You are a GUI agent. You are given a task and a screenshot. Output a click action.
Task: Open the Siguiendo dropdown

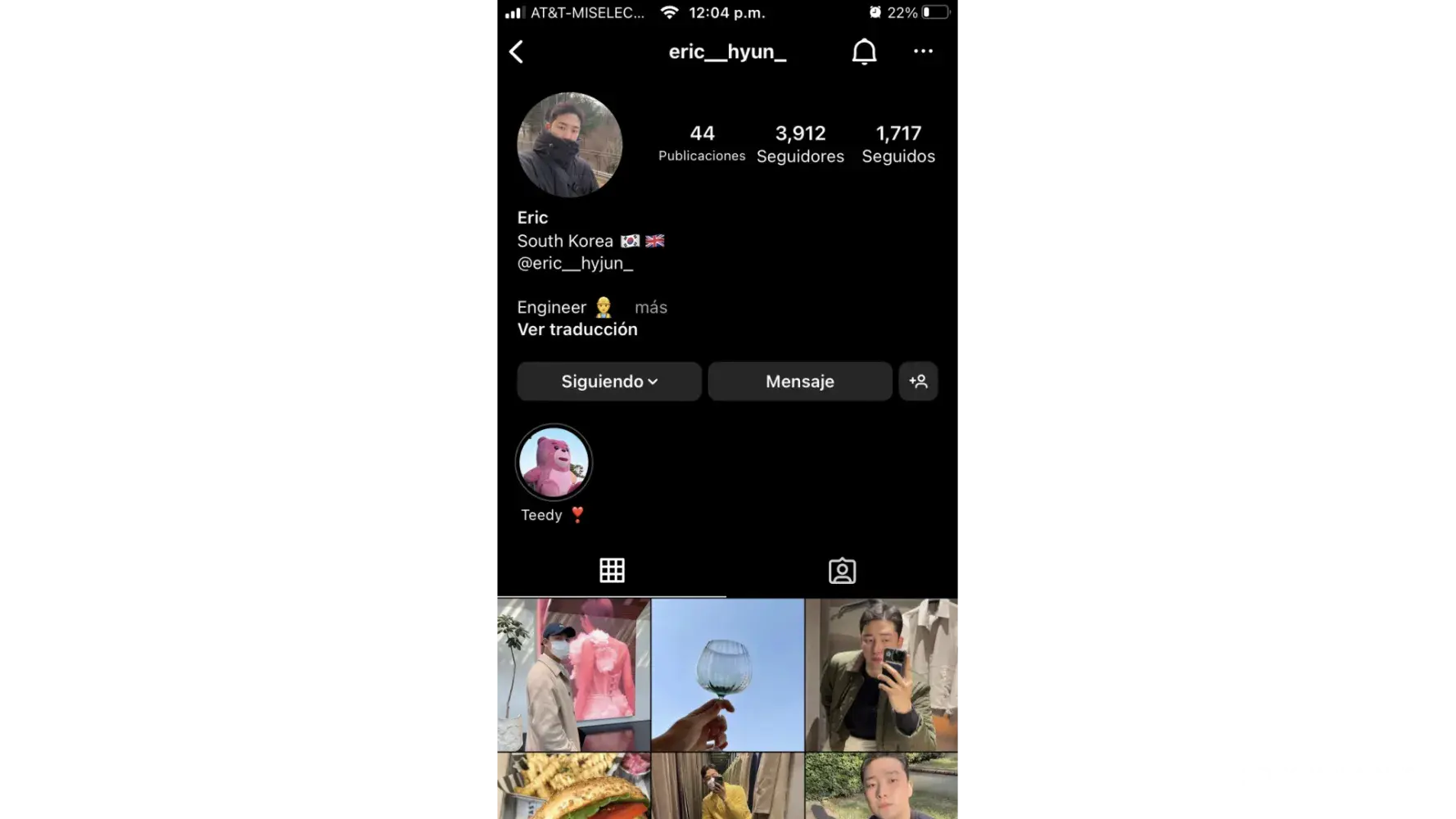pyautogui.click(x=609, y=382)
